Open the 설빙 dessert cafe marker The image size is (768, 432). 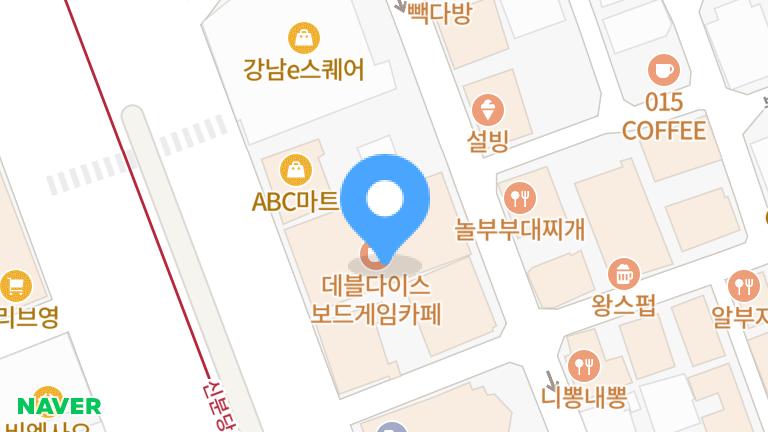(x=487, y=109)
